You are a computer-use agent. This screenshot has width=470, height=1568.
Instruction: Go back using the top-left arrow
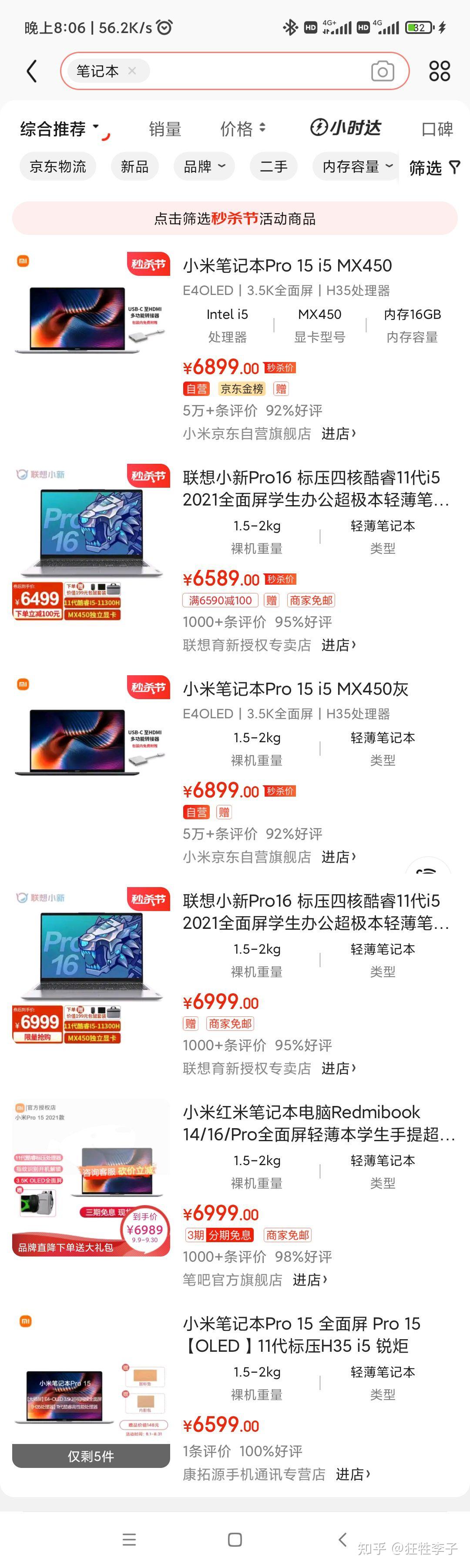tap(32, 71)
